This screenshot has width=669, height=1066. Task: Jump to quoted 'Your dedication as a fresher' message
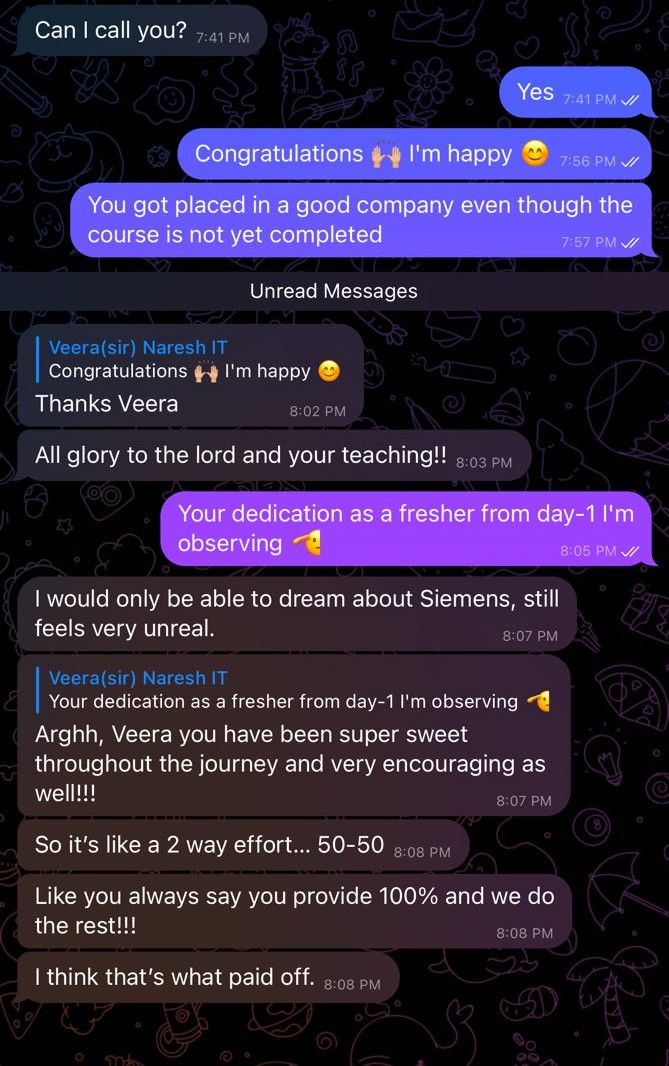(290, 691)
